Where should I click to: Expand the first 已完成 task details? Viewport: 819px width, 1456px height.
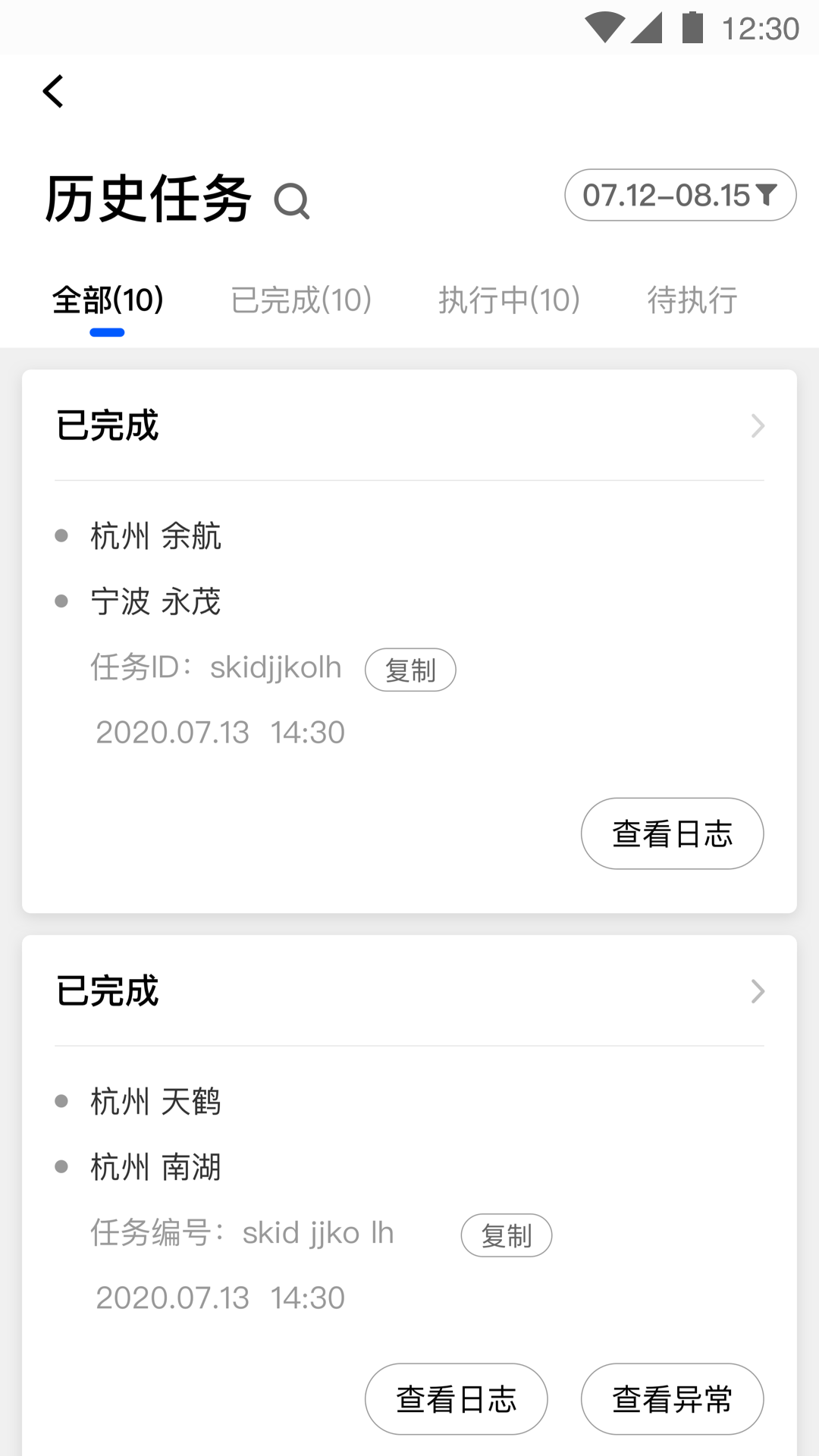[x=757, y=426]
